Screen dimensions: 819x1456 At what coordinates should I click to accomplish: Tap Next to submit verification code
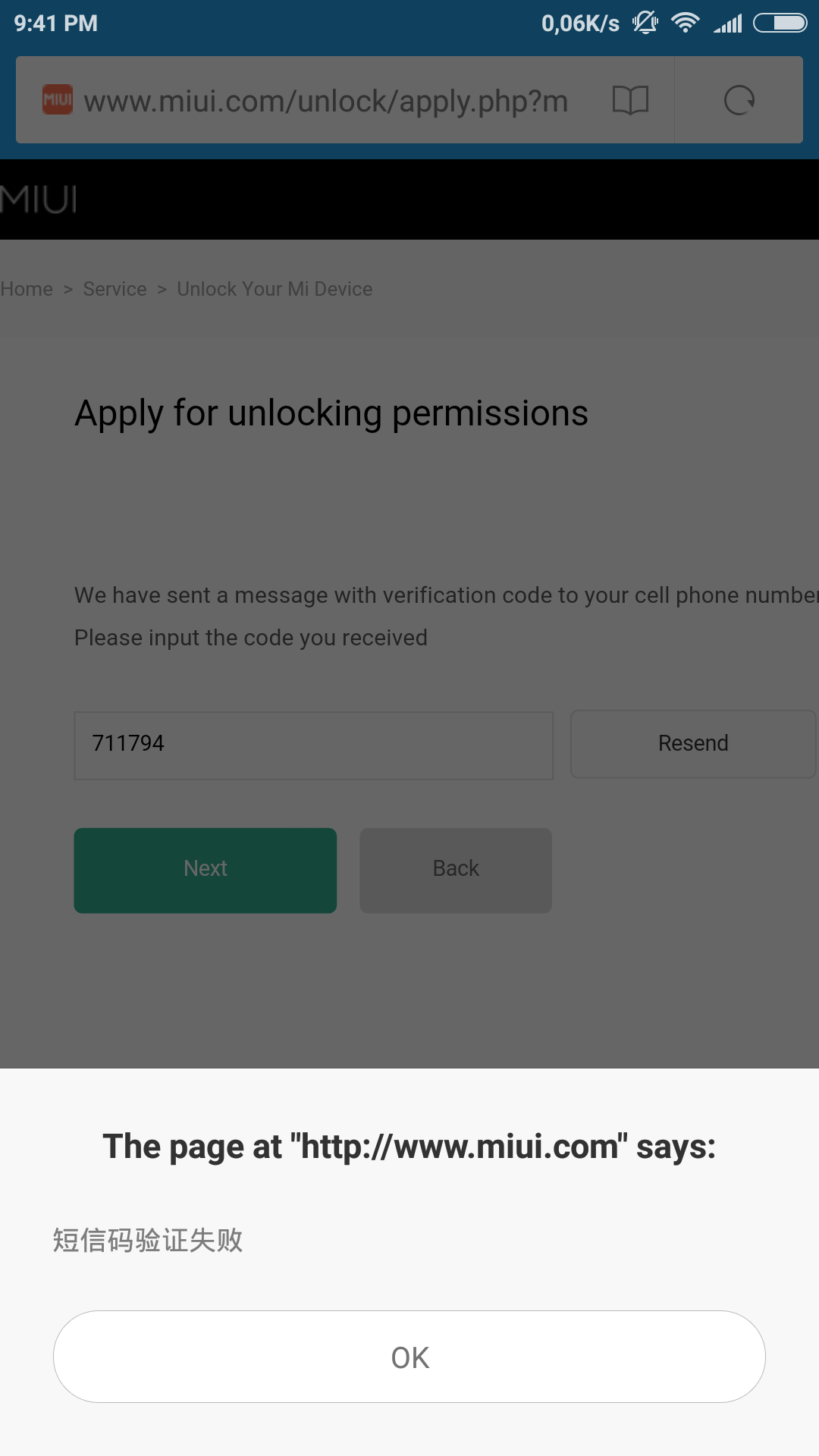[205, 870]
